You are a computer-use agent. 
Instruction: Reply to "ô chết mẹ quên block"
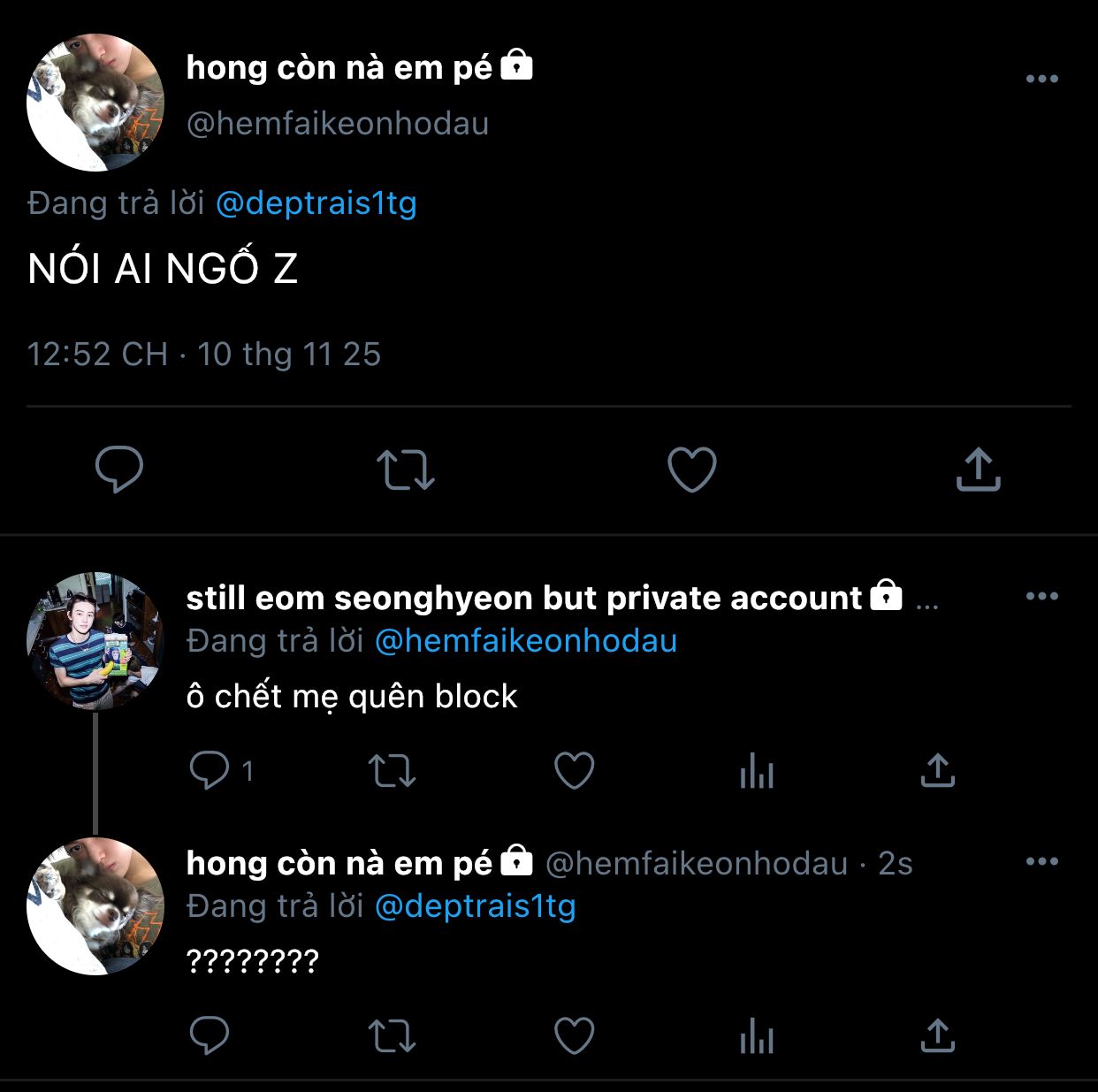210,770
